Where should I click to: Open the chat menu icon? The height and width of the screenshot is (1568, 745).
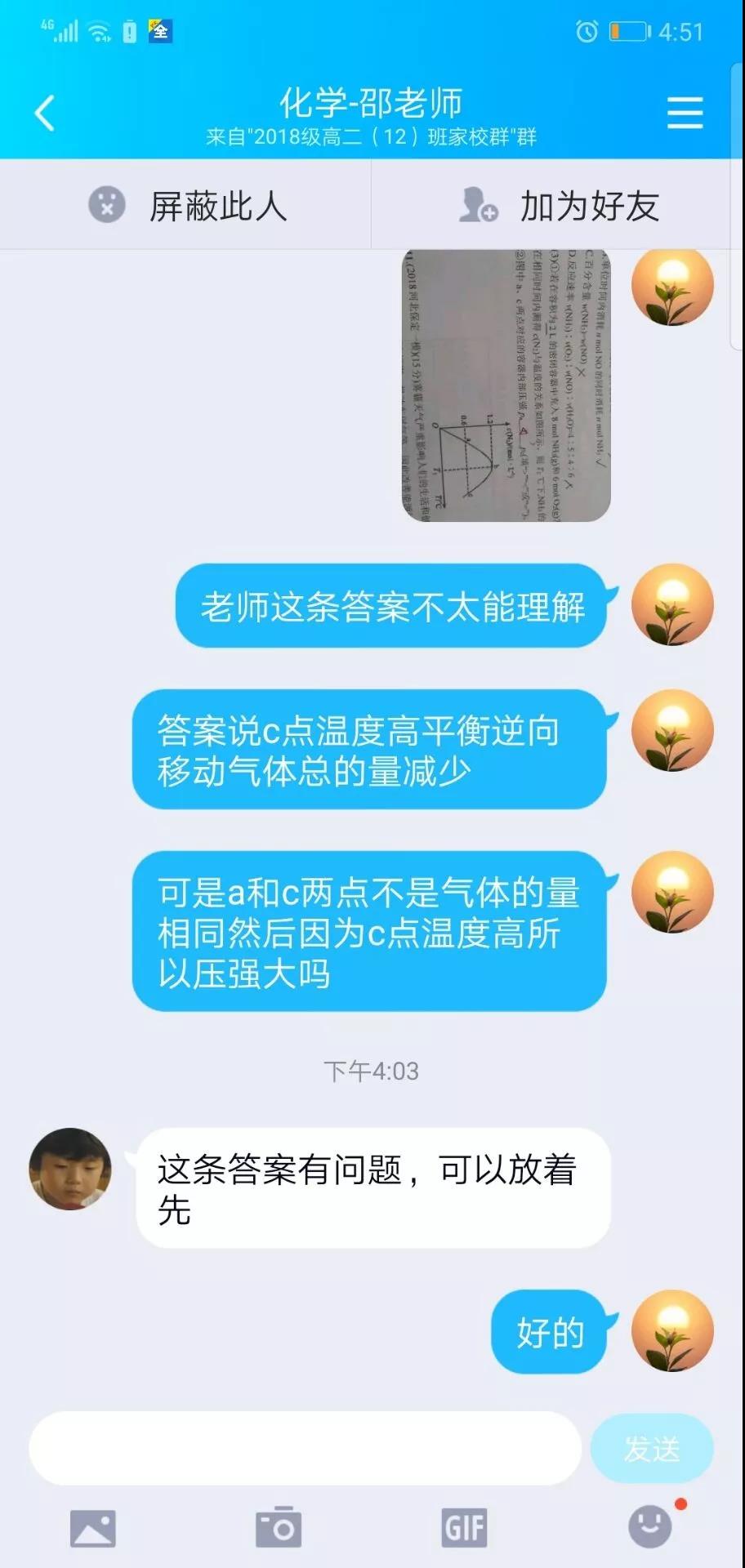click(685, 113)
